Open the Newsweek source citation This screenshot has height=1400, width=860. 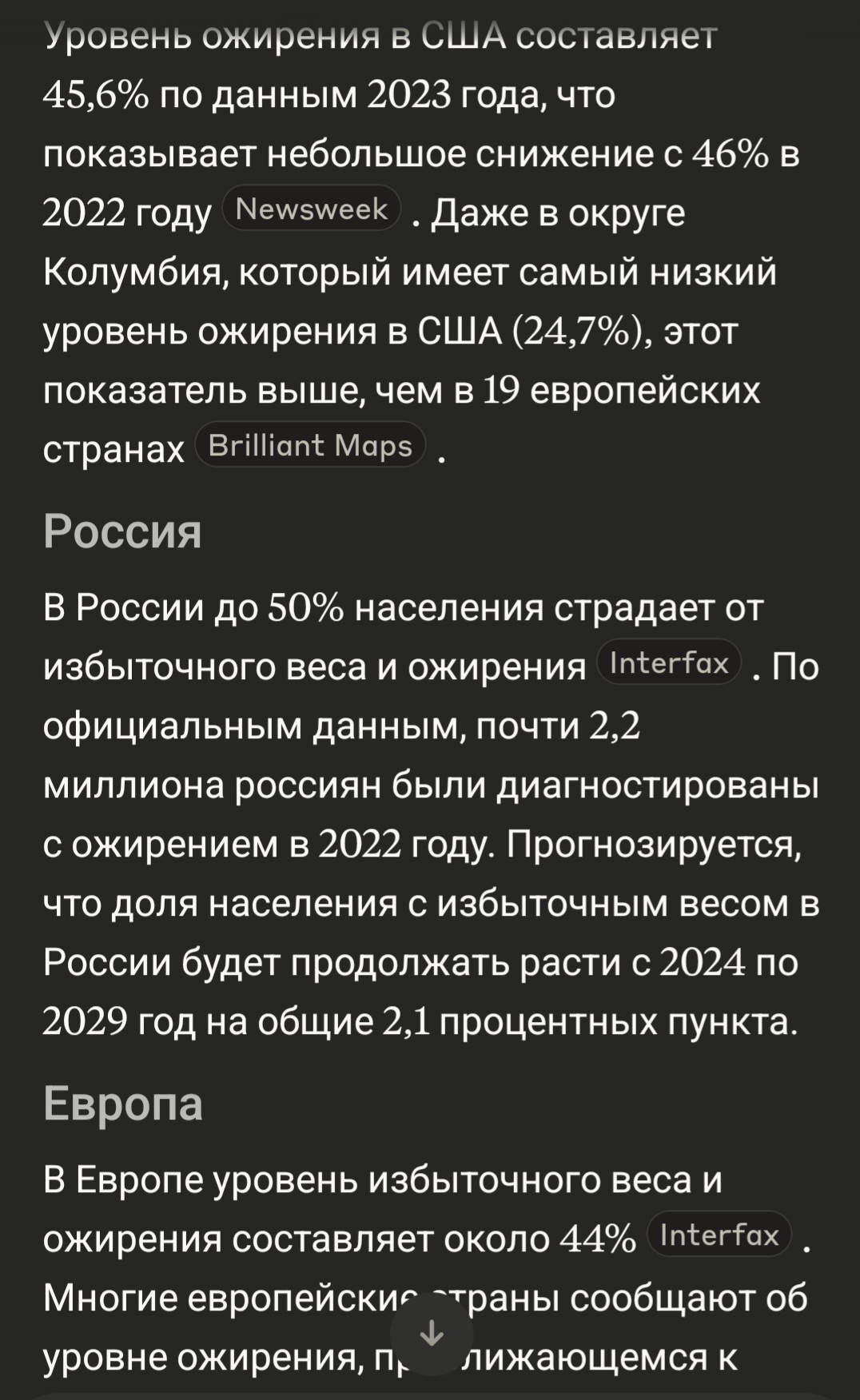[x=311, y=209]
